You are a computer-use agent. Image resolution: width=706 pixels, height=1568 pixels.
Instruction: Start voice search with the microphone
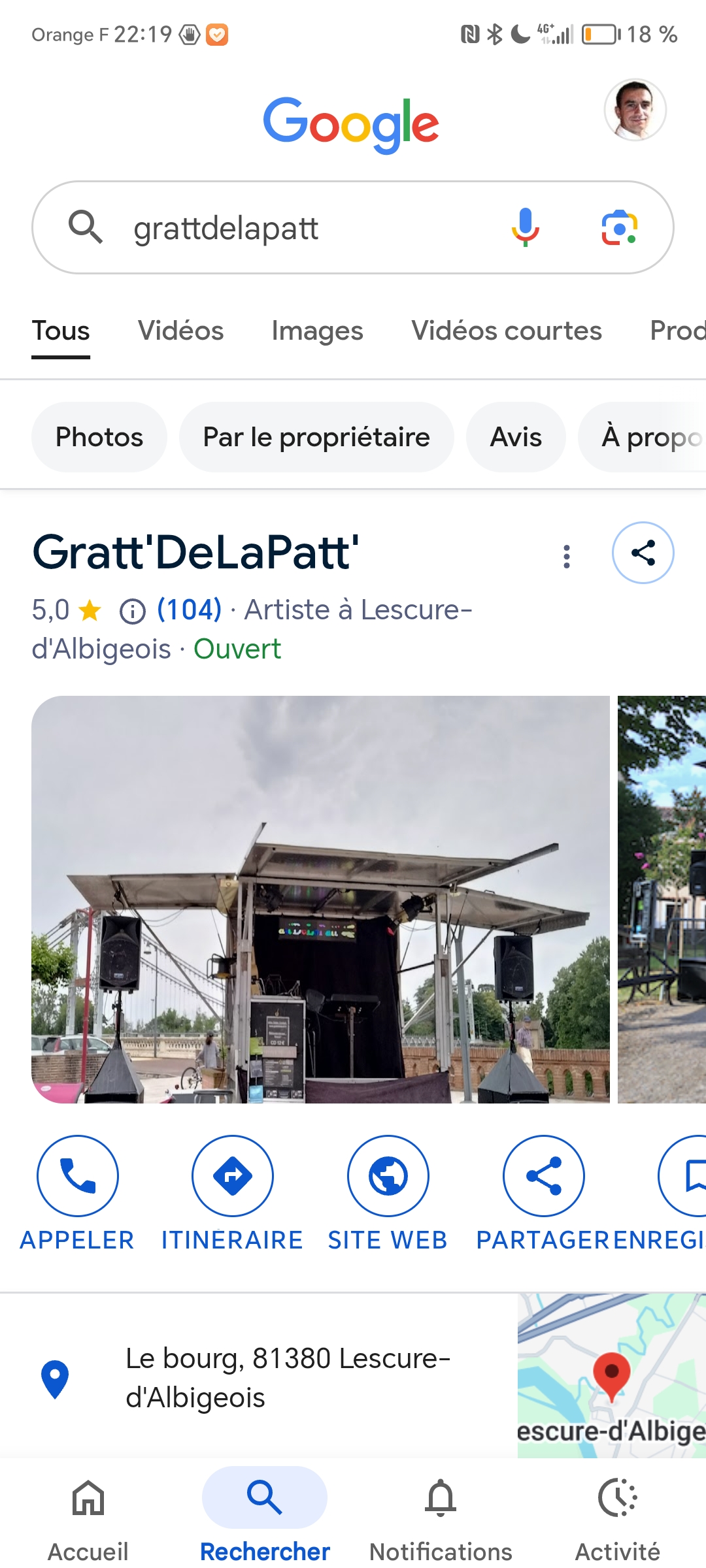click(525, 227)
